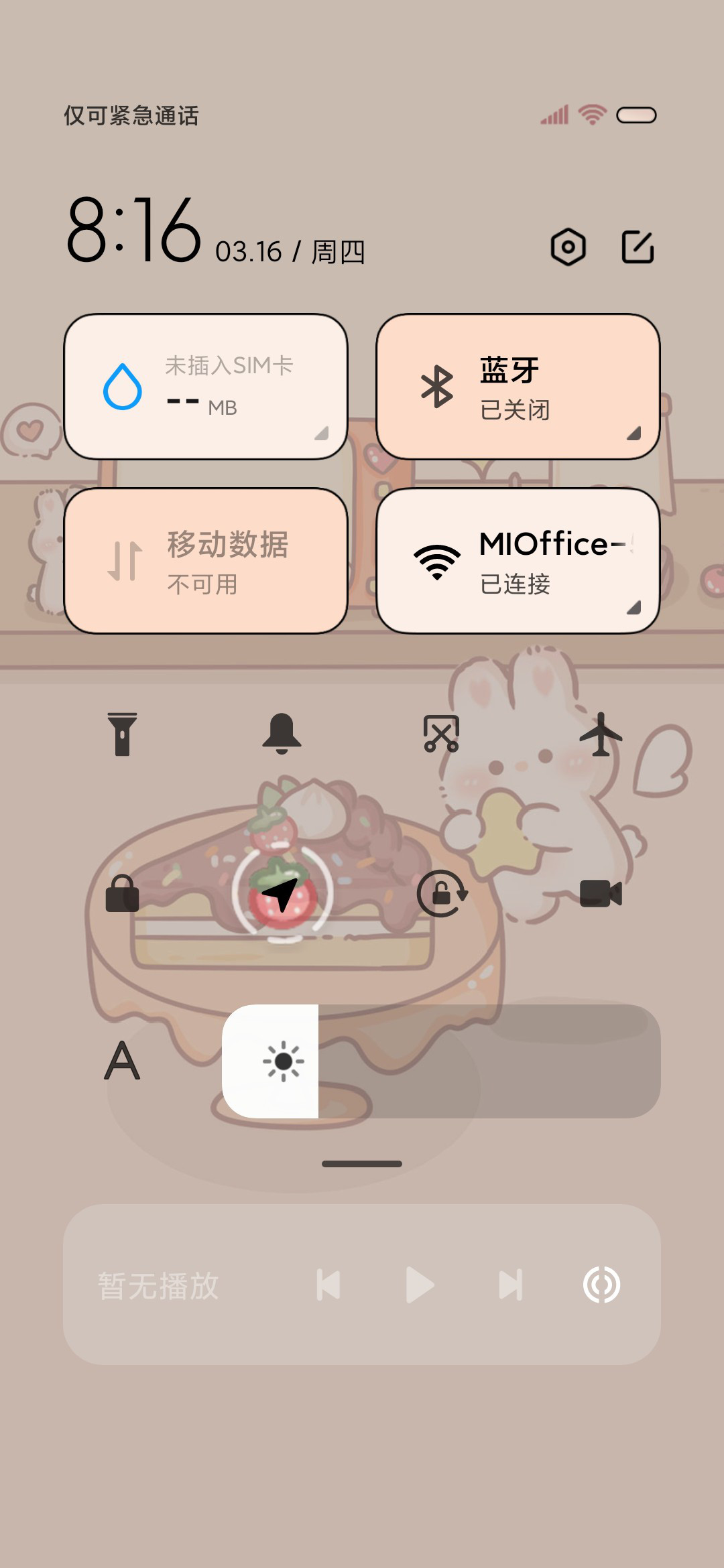The height and width of the screenshot is (1568, 724).
Task: Toggle location services arrow
Action: pyautogui.click(x=282, y=893)
